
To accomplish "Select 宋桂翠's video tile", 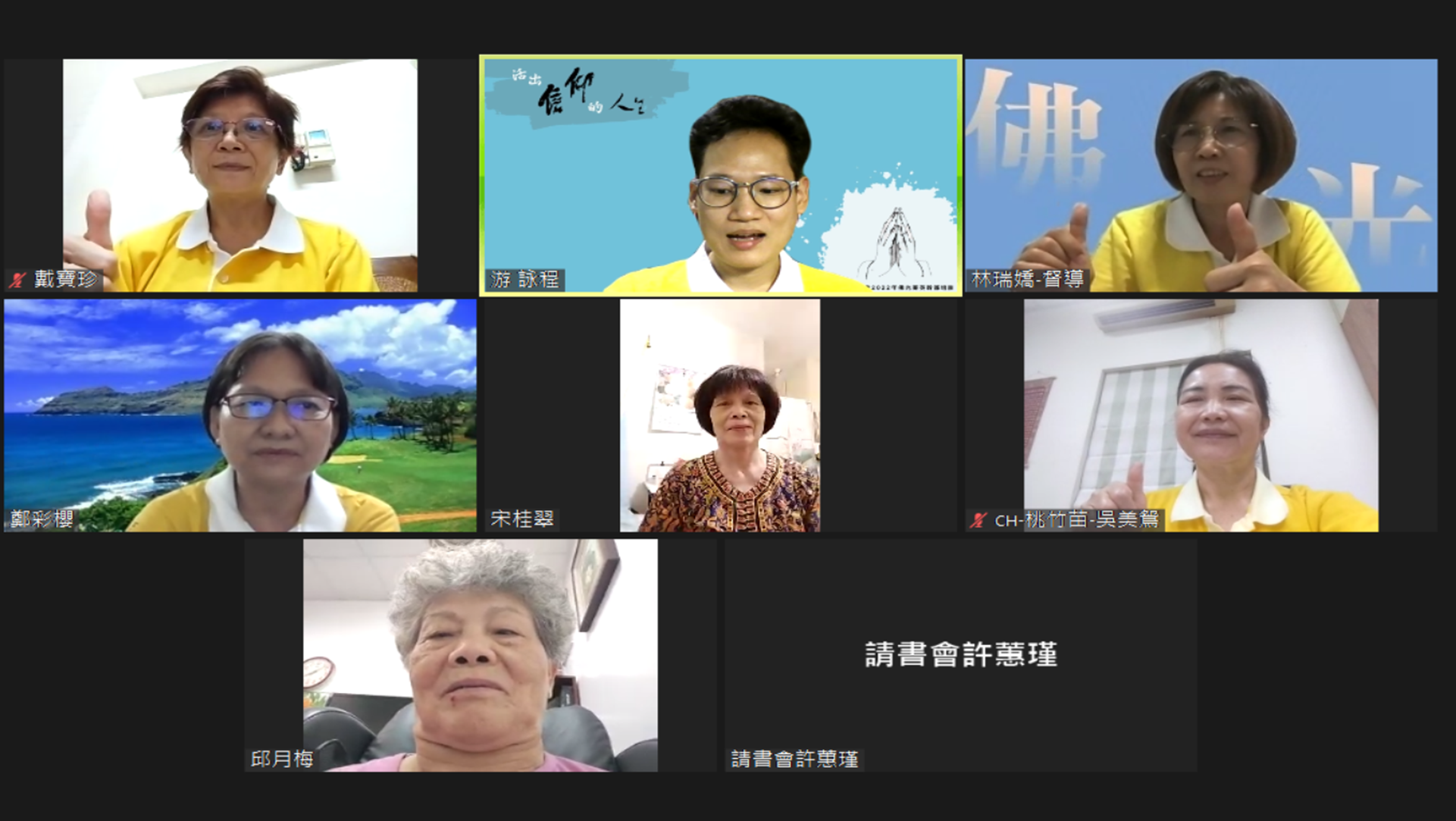I will [x=720, y=415].
